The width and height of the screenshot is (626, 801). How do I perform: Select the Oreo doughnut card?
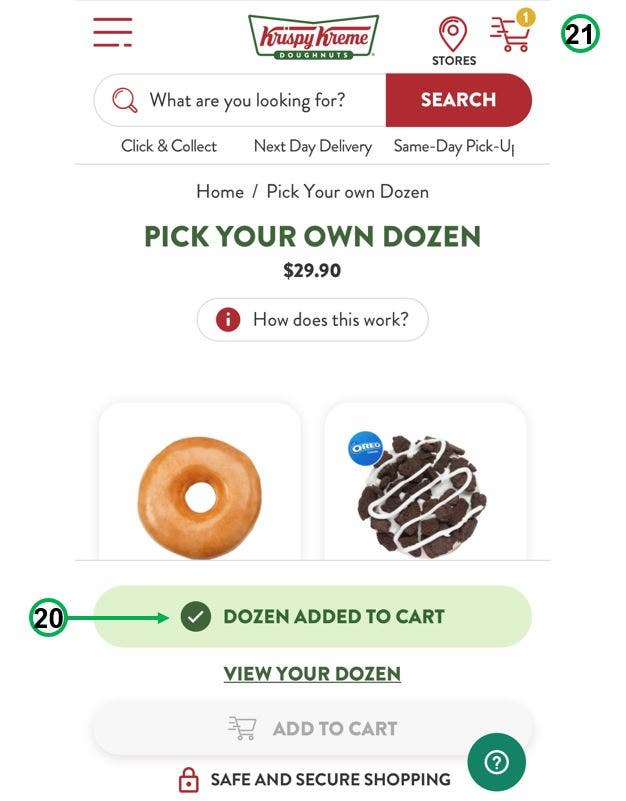tap(425, 485)
